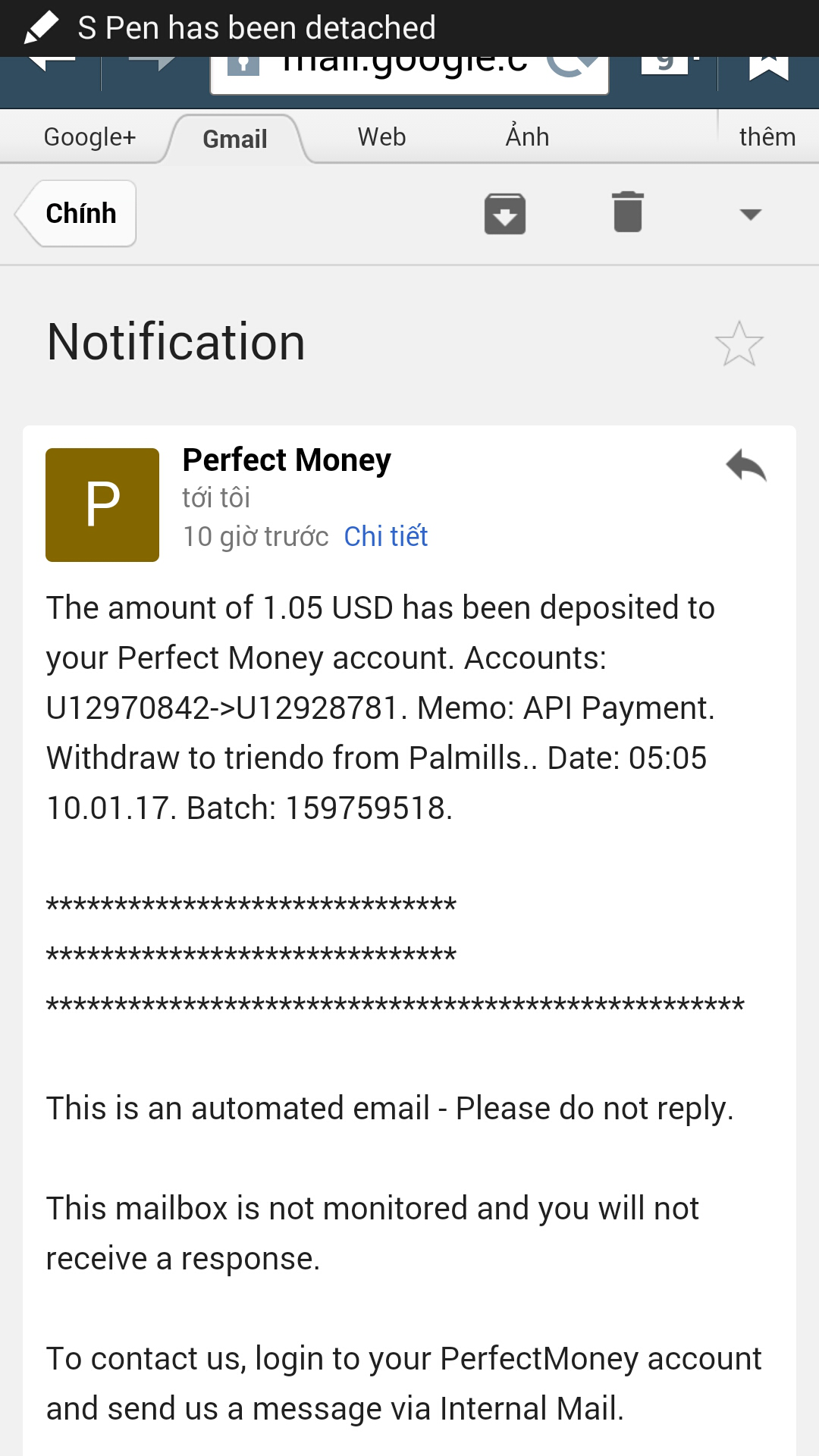Open the Perfect Money sender avatar
Image resolution: width=819 pixels, height=1456 pixels.
102,505
